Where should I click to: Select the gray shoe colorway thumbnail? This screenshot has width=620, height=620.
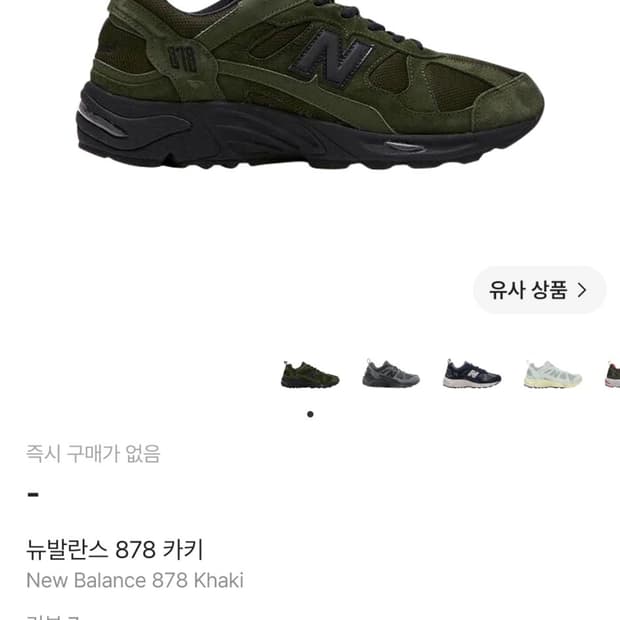[391, 374]
